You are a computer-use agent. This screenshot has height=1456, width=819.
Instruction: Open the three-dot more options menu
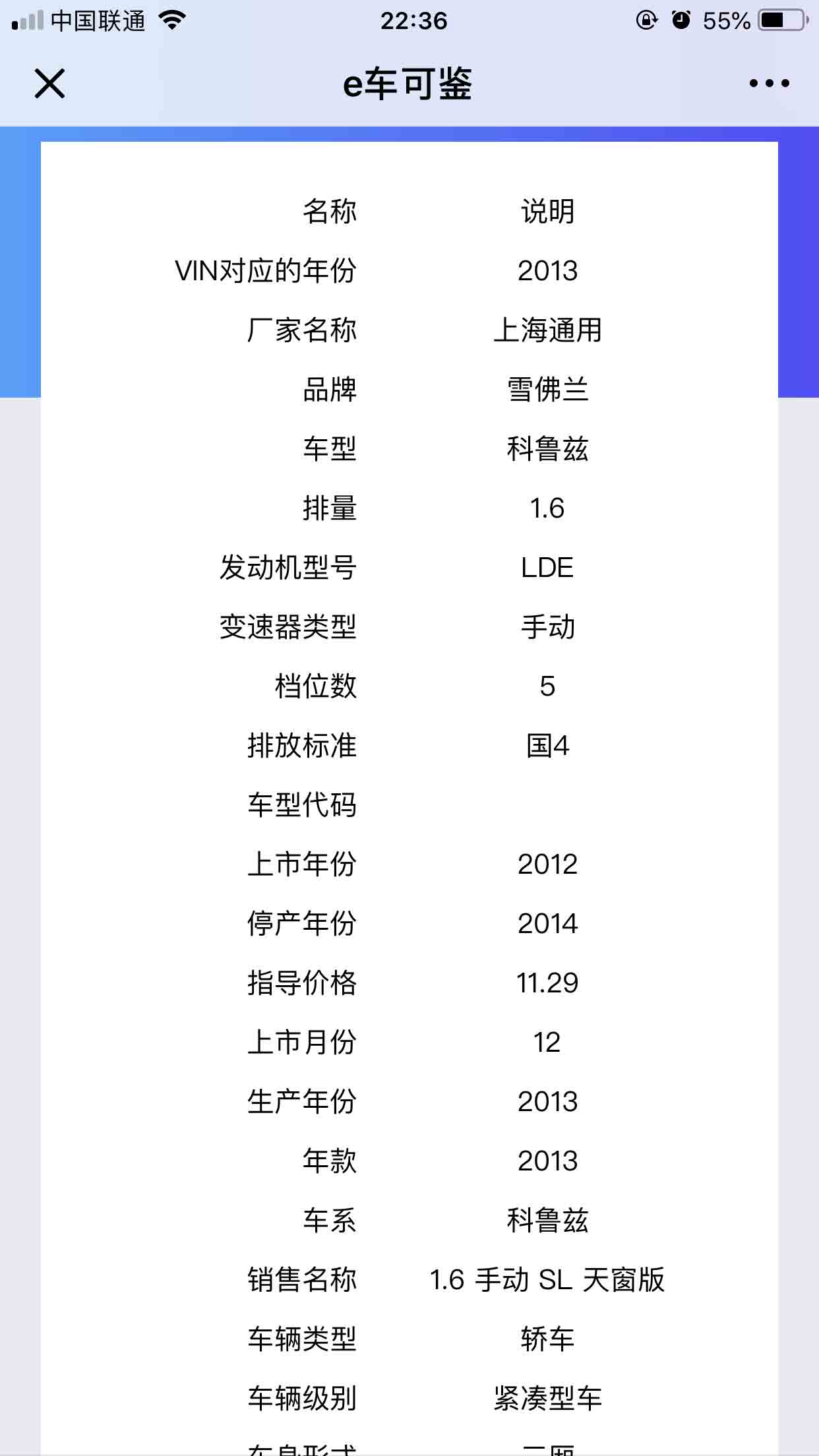[x=769, y=84]
